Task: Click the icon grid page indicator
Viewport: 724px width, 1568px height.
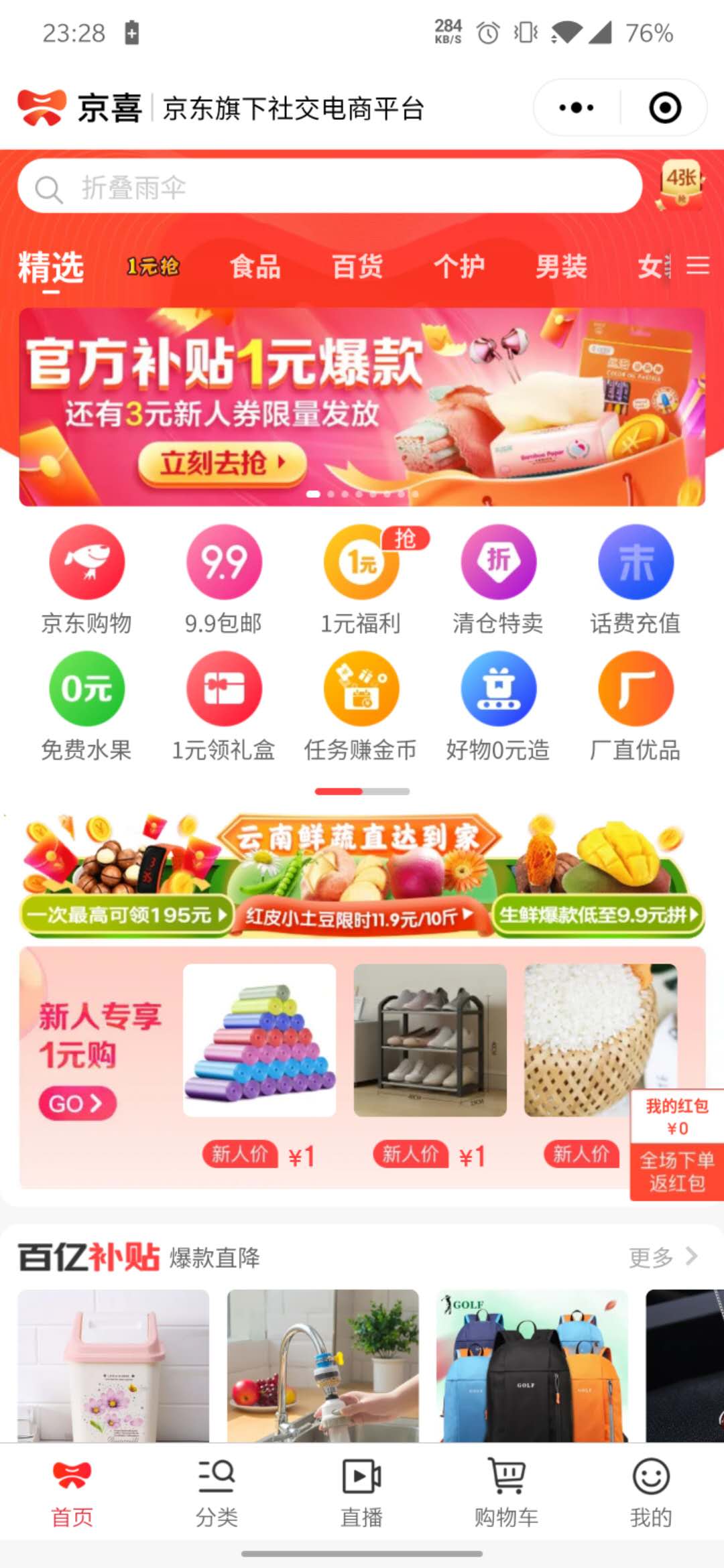Action: coord(362,791)
